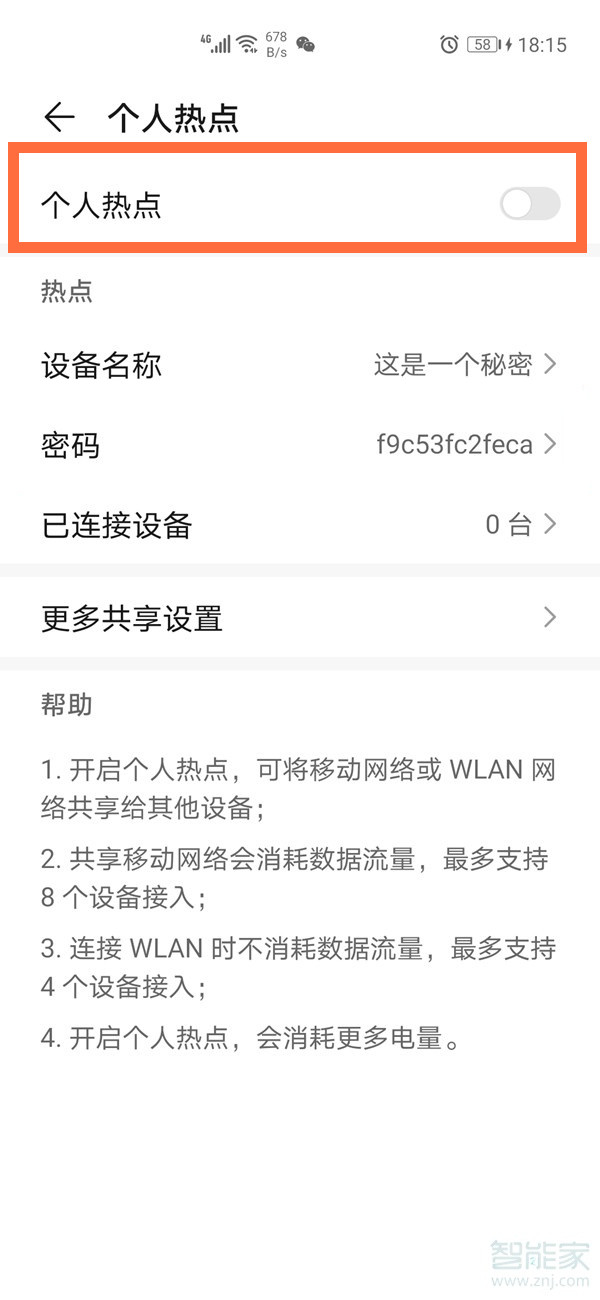Open 更多共享设置
This screenshot has width=600, height=1300.
click(x=298, y=618)
